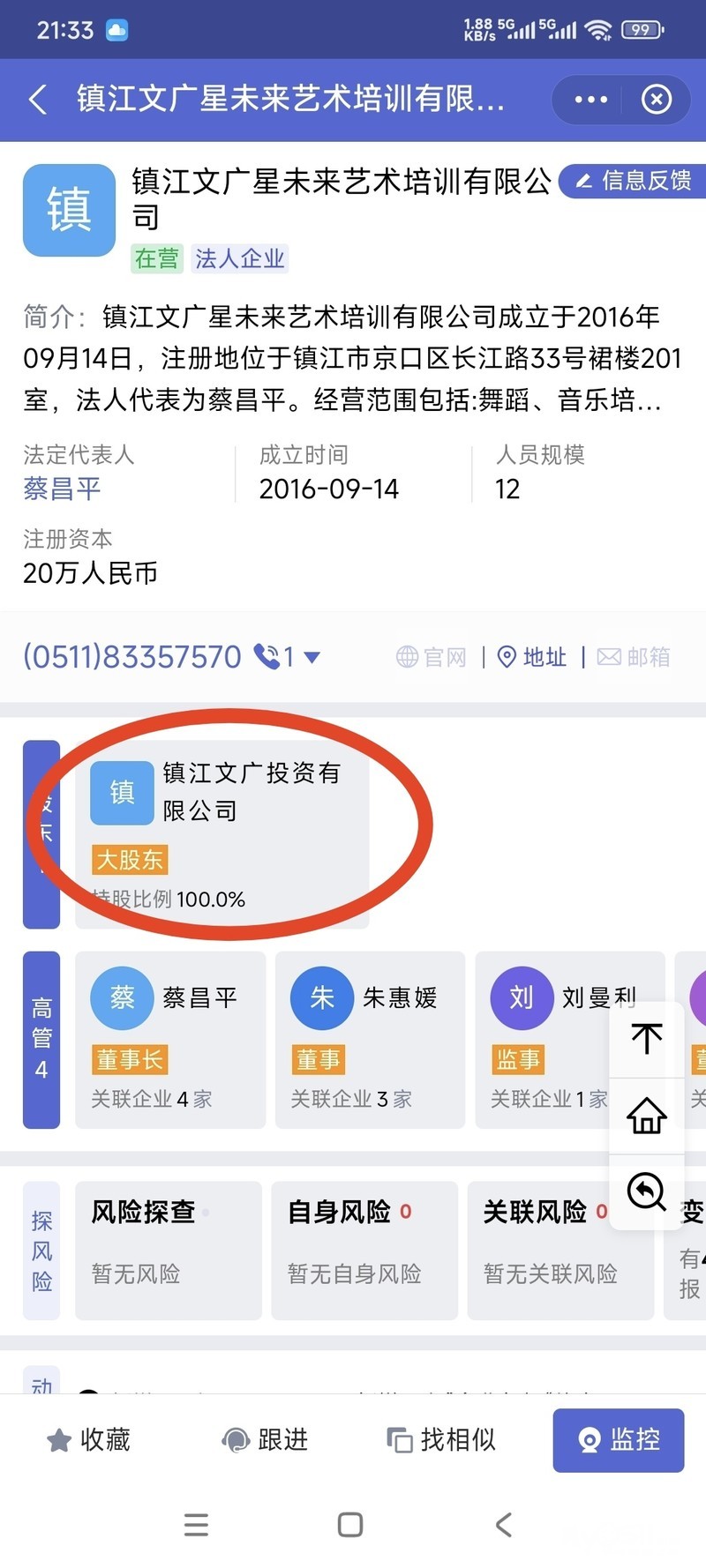Open the 地址 address link
This screenshot has width=706, height=1568.
[x=533, y=657]
